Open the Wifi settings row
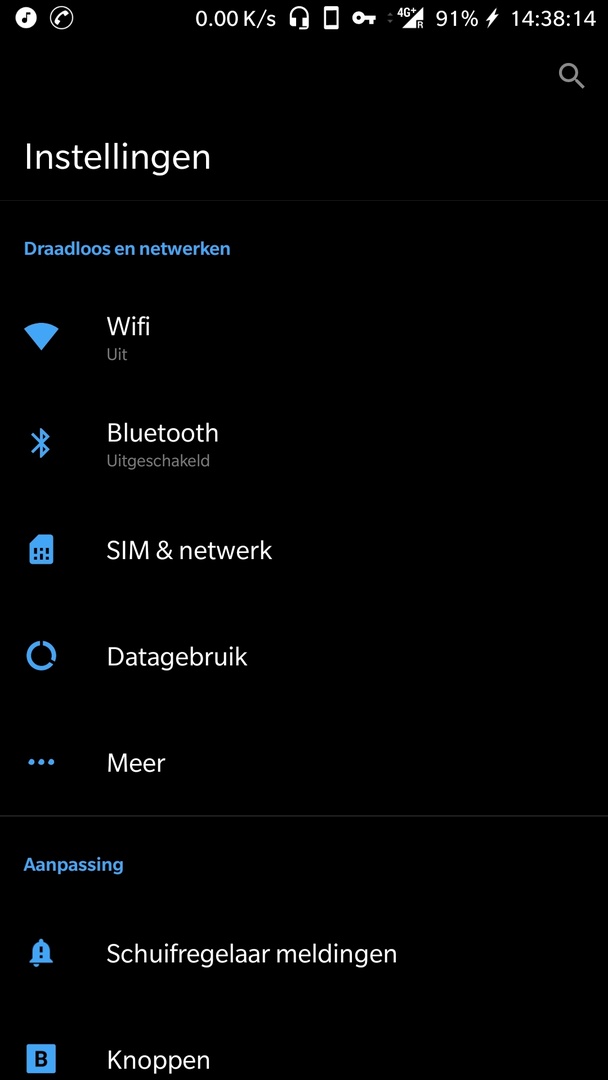The height and width of the screenshot is (1080, 608). (304, 338)
